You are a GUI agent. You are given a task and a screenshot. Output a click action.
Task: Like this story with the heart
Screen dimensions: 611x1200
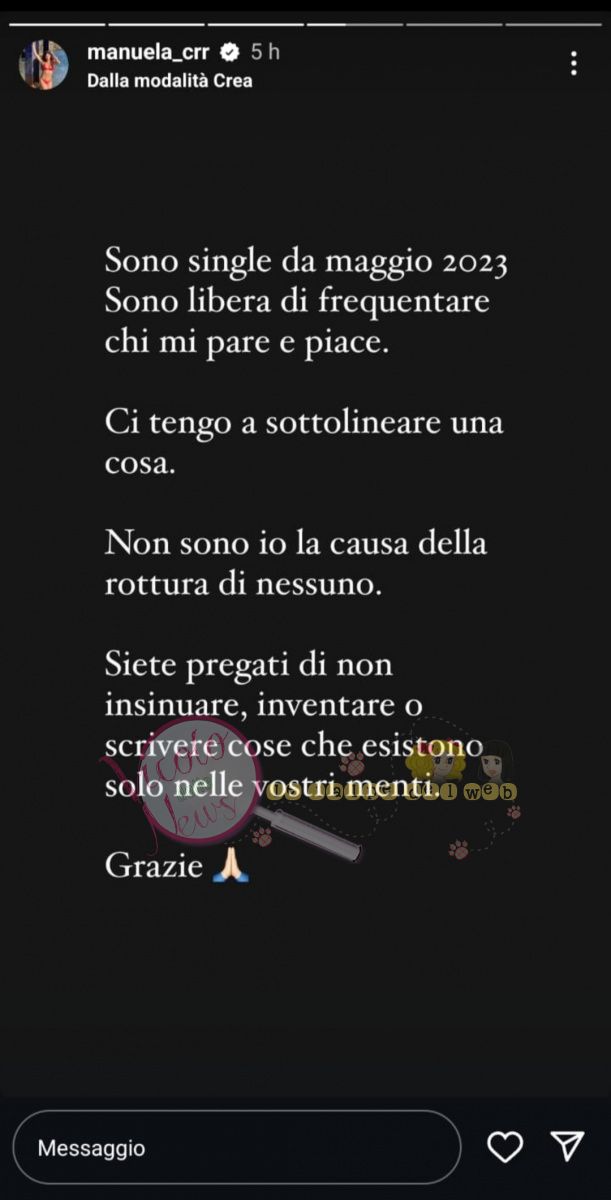(505, 1147)
